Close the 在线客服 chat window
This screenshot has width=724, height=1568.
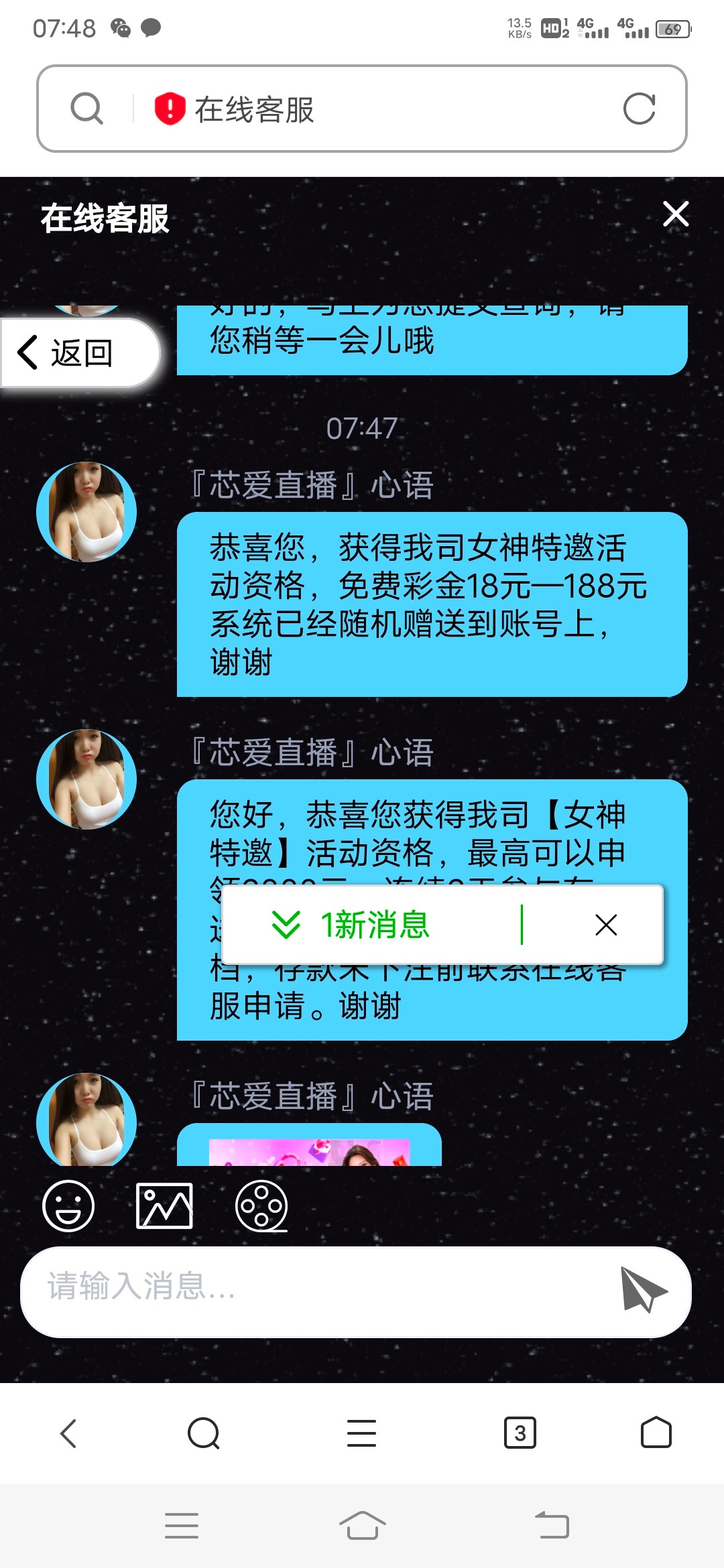pyautogui.click(x=675, y=214)
